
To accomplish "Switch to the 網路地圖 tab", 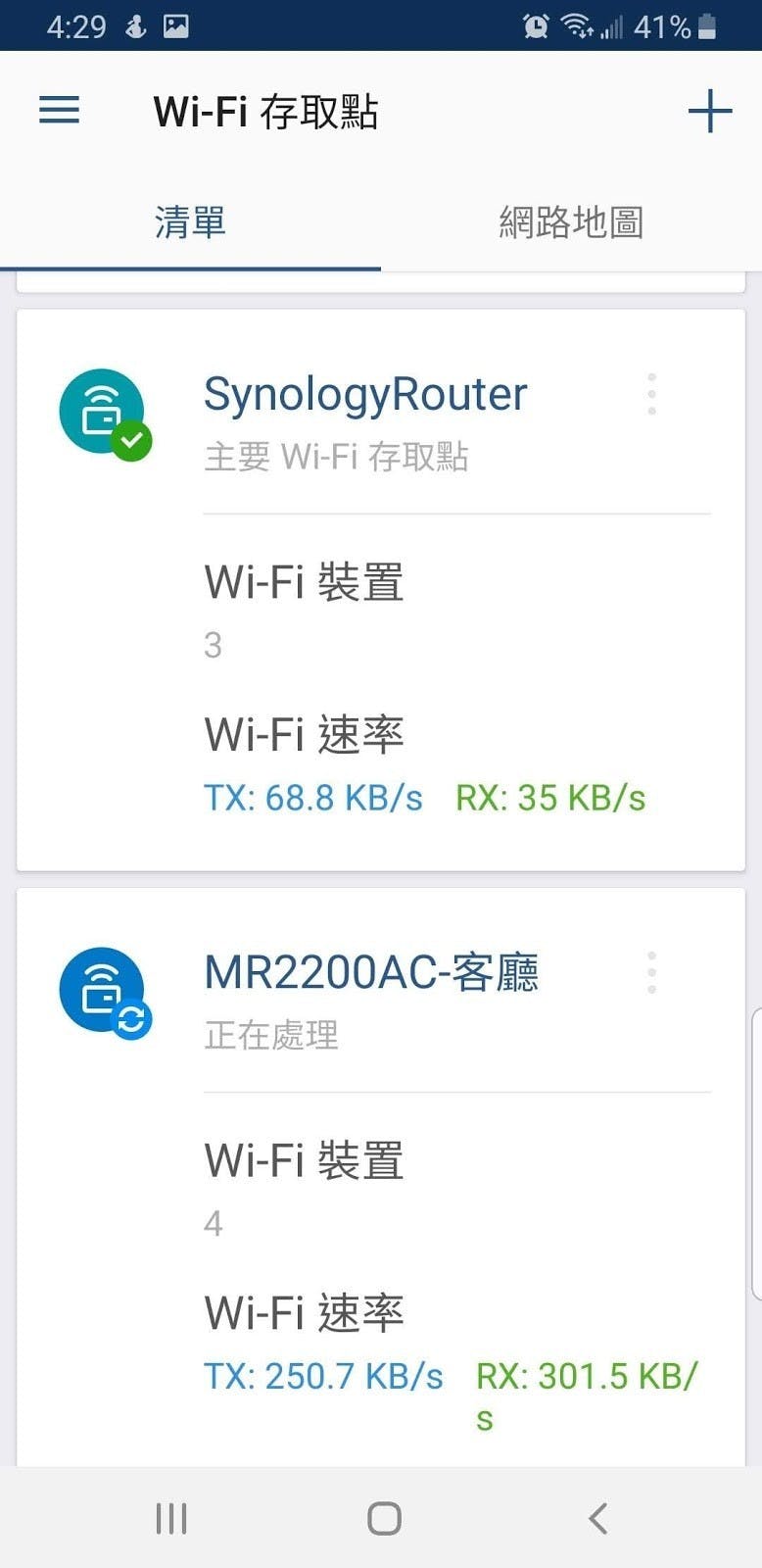I will pyautogui.click(x=571, y=222).
